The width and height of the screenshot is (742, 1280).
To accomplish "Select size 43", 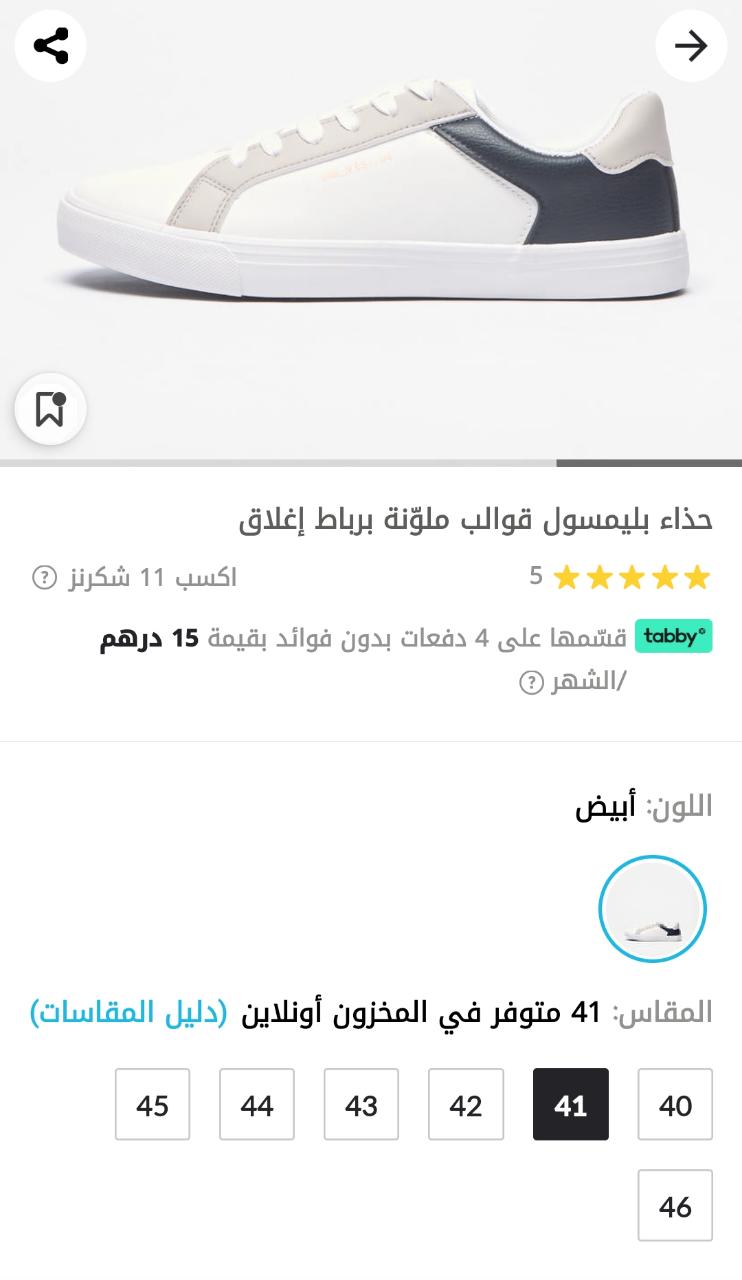I will 361,1105.
